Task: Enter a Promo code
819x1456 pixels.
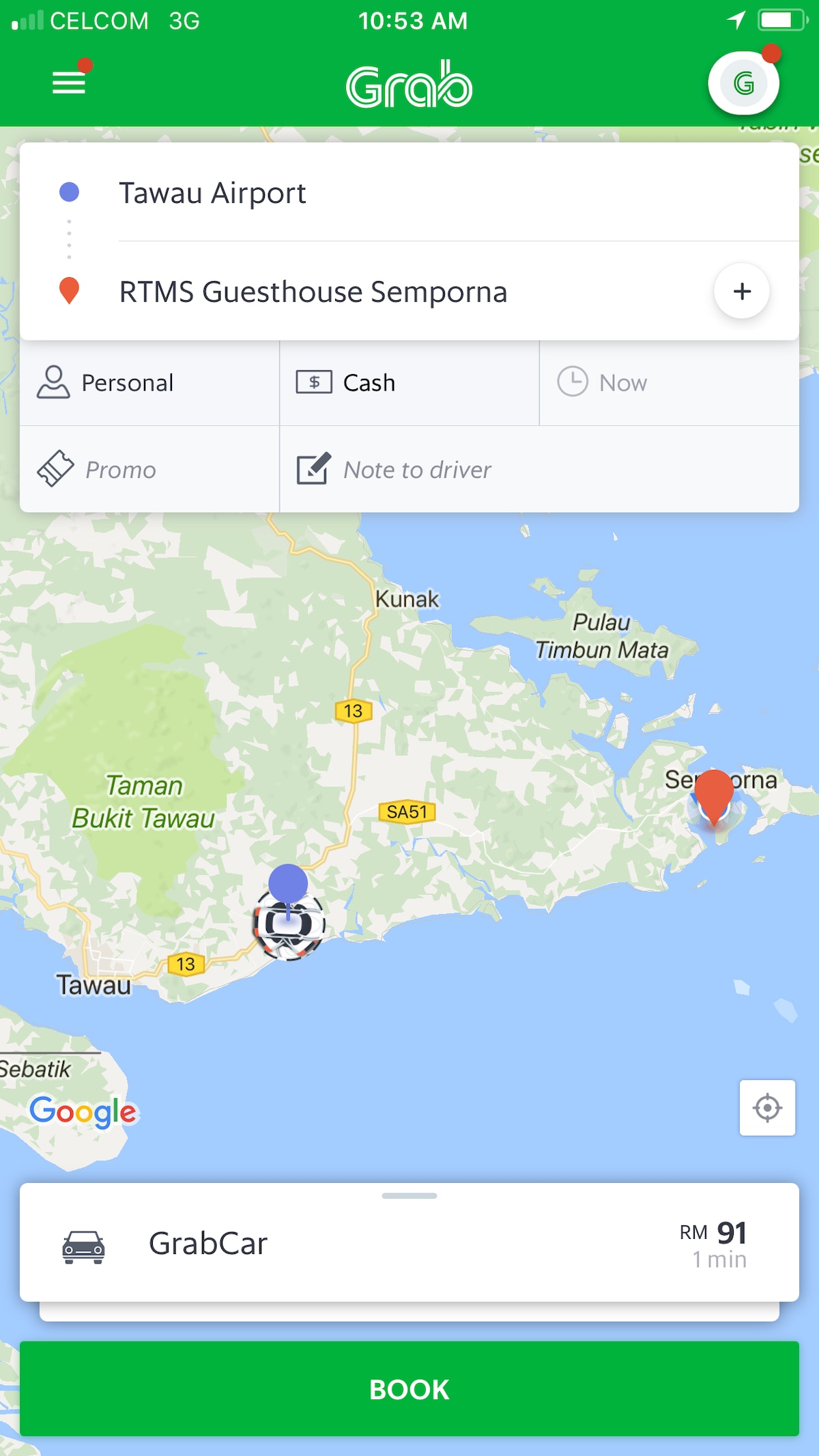Action: [149, 470]
